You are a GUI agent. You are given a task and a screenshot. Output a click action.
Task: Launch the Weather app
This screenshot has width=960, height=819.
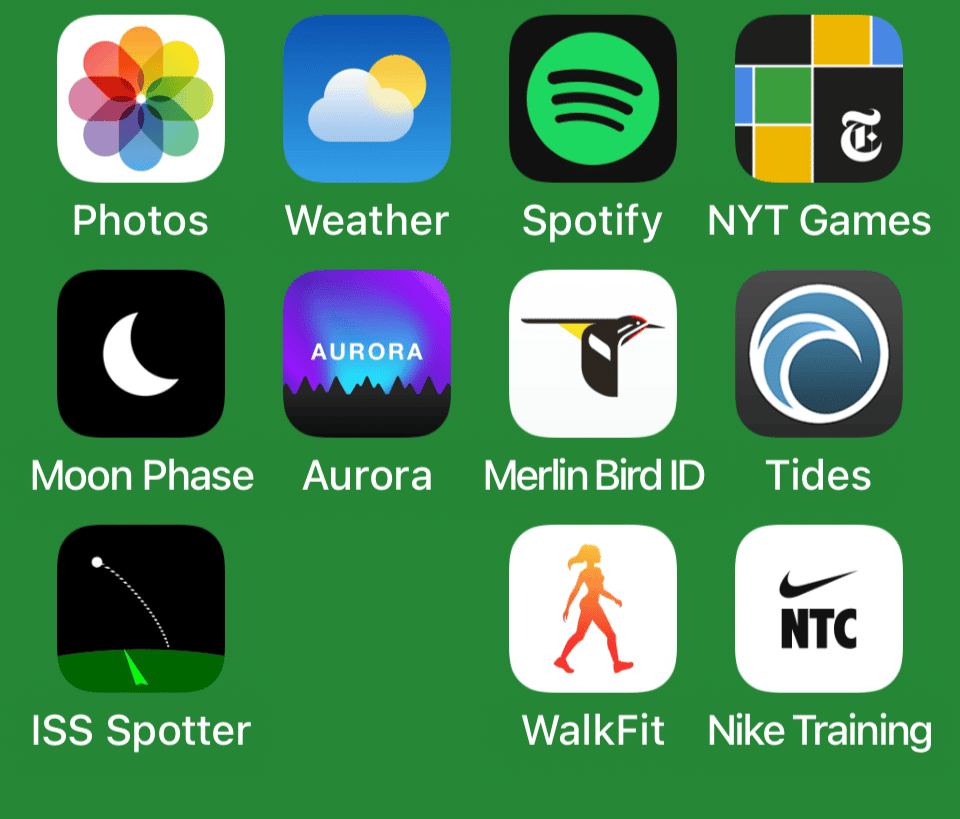tap(367, 99)
